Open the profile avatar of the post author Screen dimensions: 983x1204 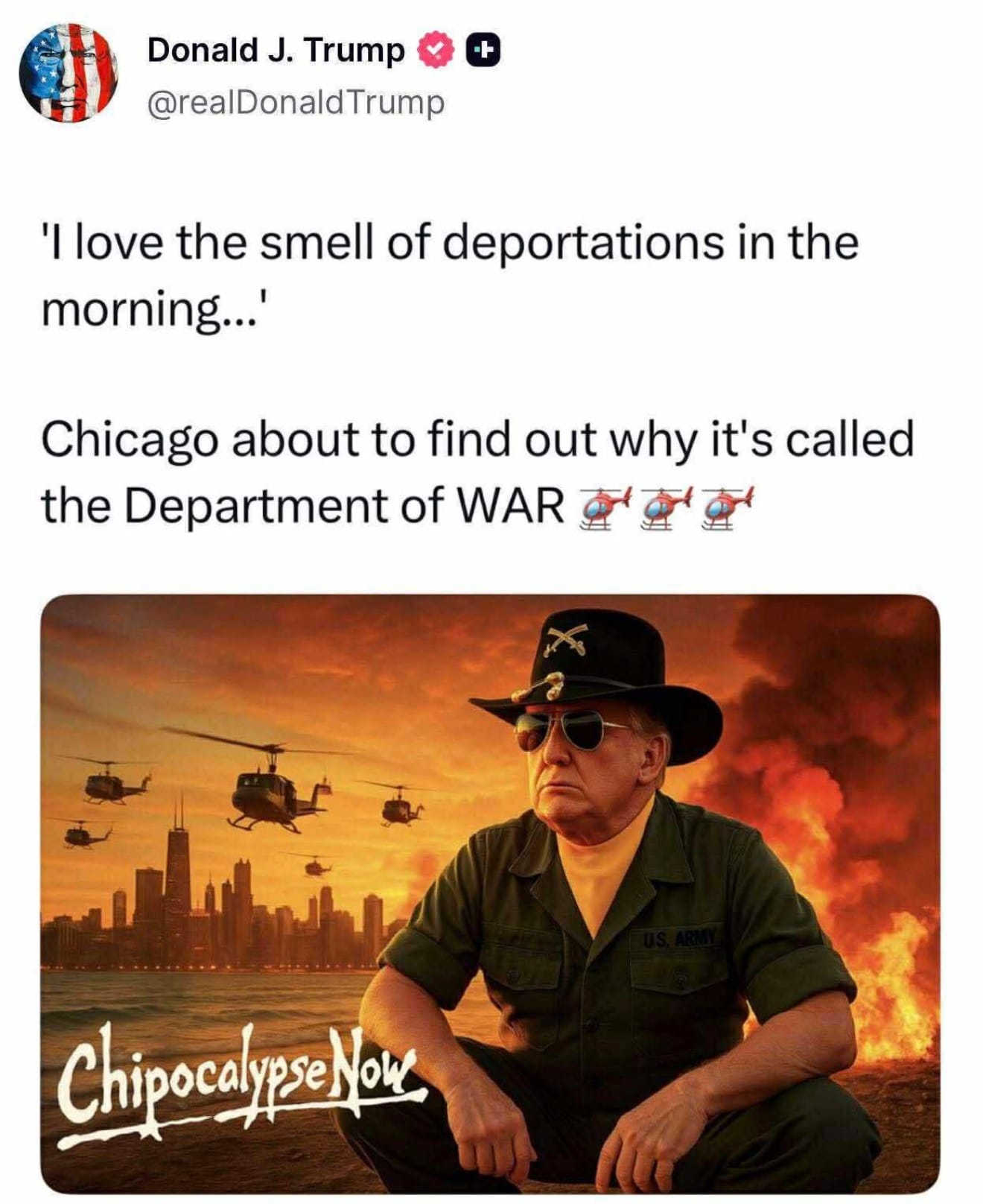coord(69,72)
